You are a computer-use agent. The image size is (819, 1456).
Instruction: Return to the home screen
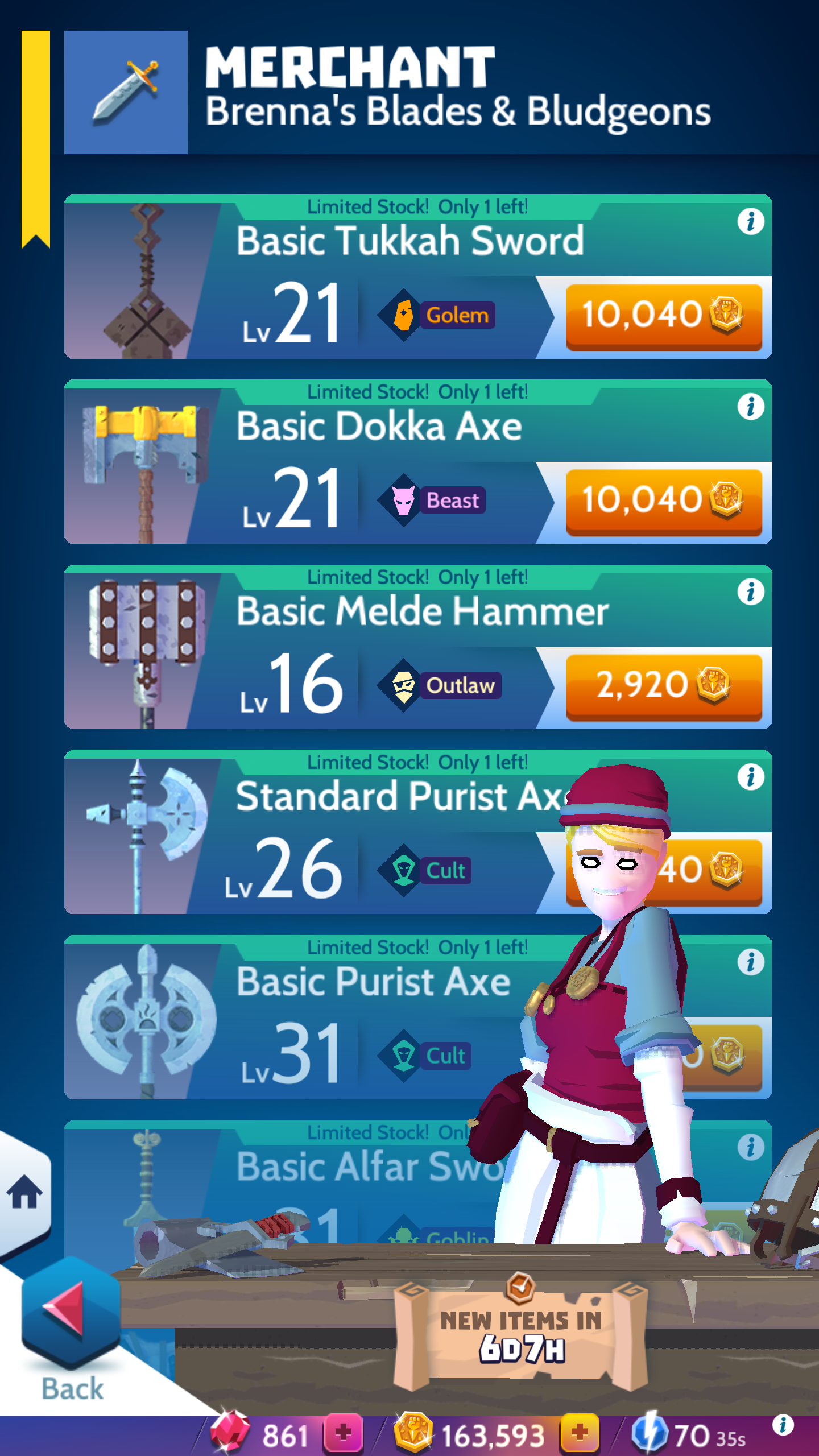click(25, 1192)
